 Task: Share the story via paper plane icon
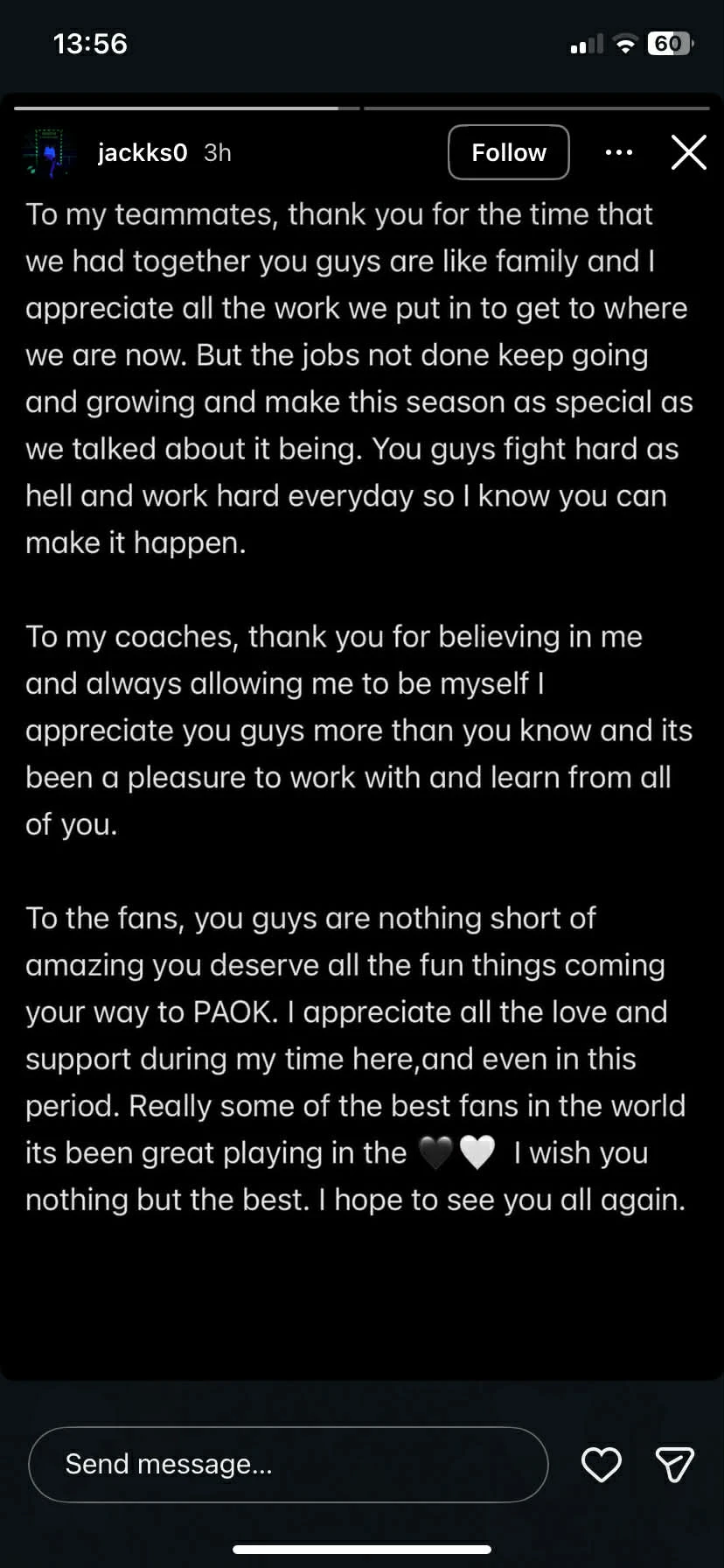point(674,1464)
